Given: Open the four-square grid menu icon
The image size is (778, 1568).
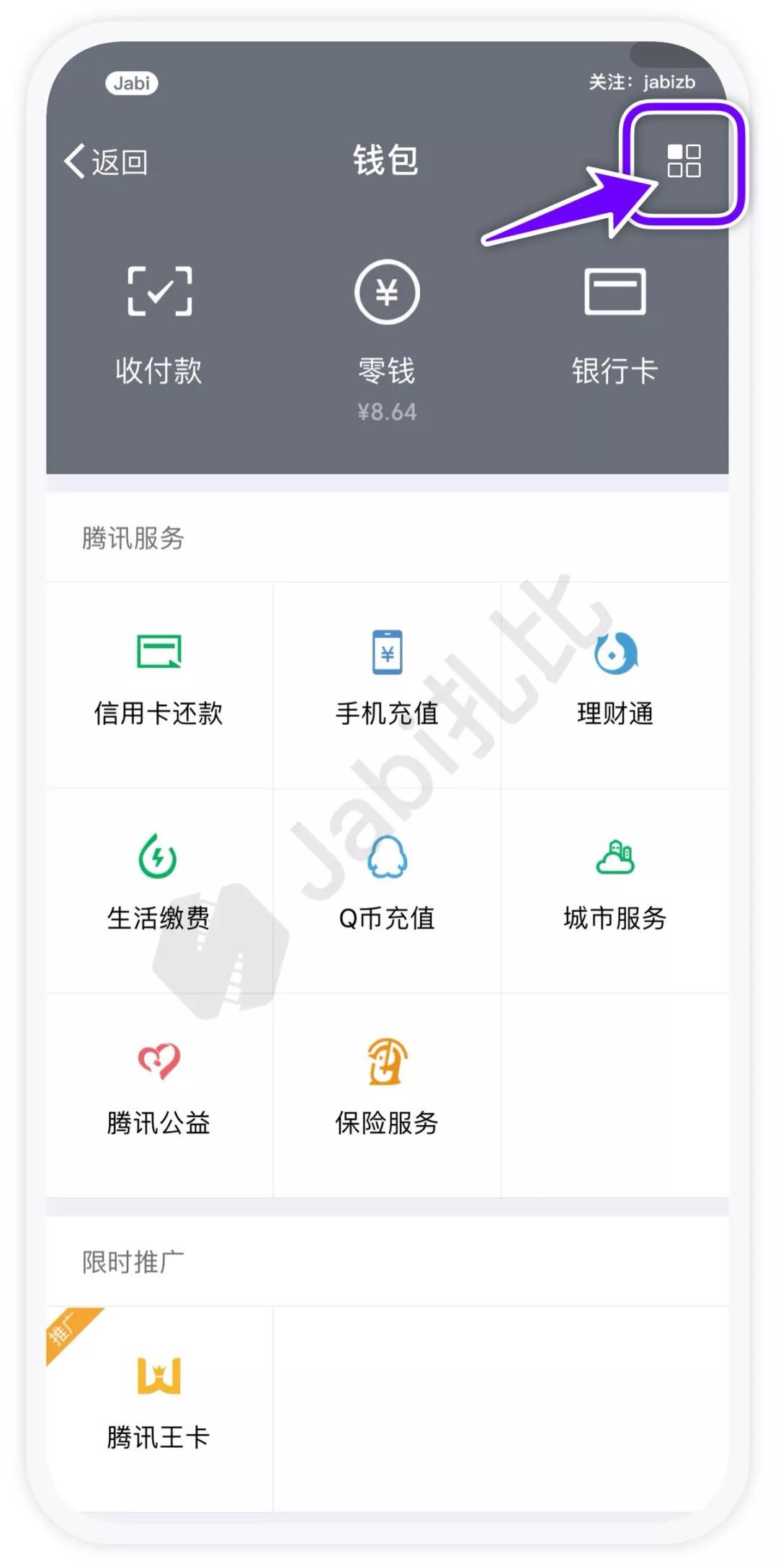Looking at the screenshot, I should [684, 161].
